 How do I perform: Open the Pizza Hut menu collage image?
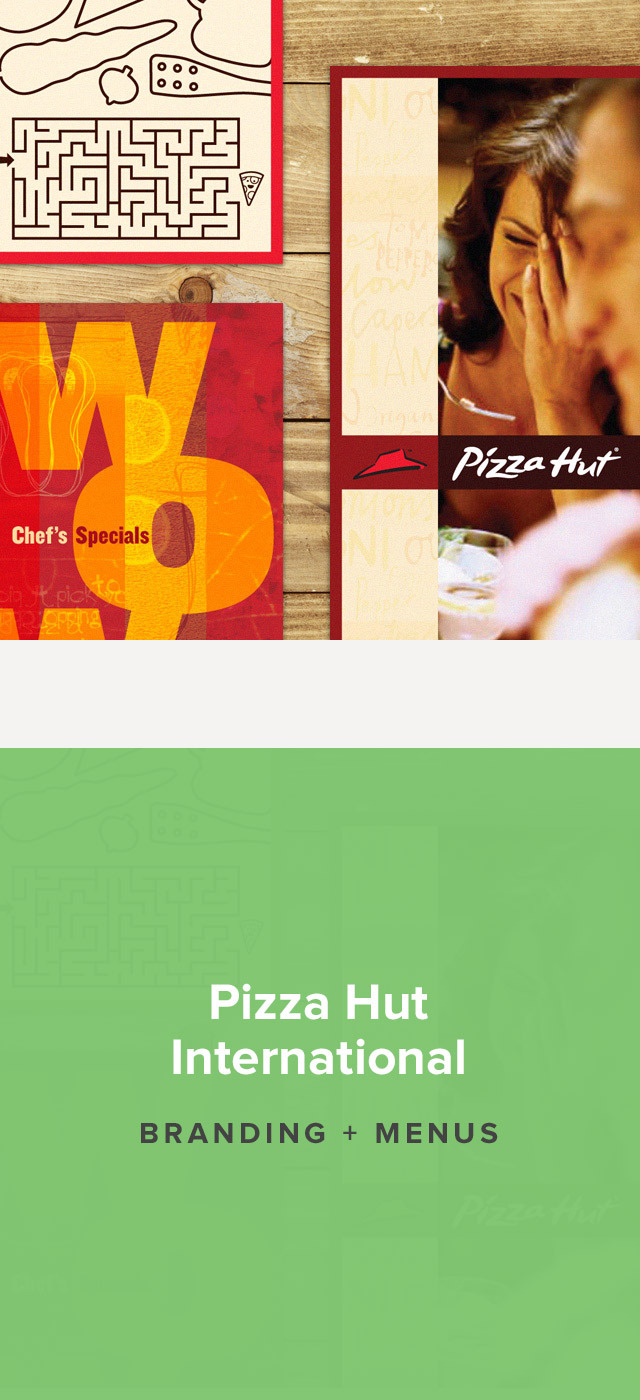click(x=320, y=320)
